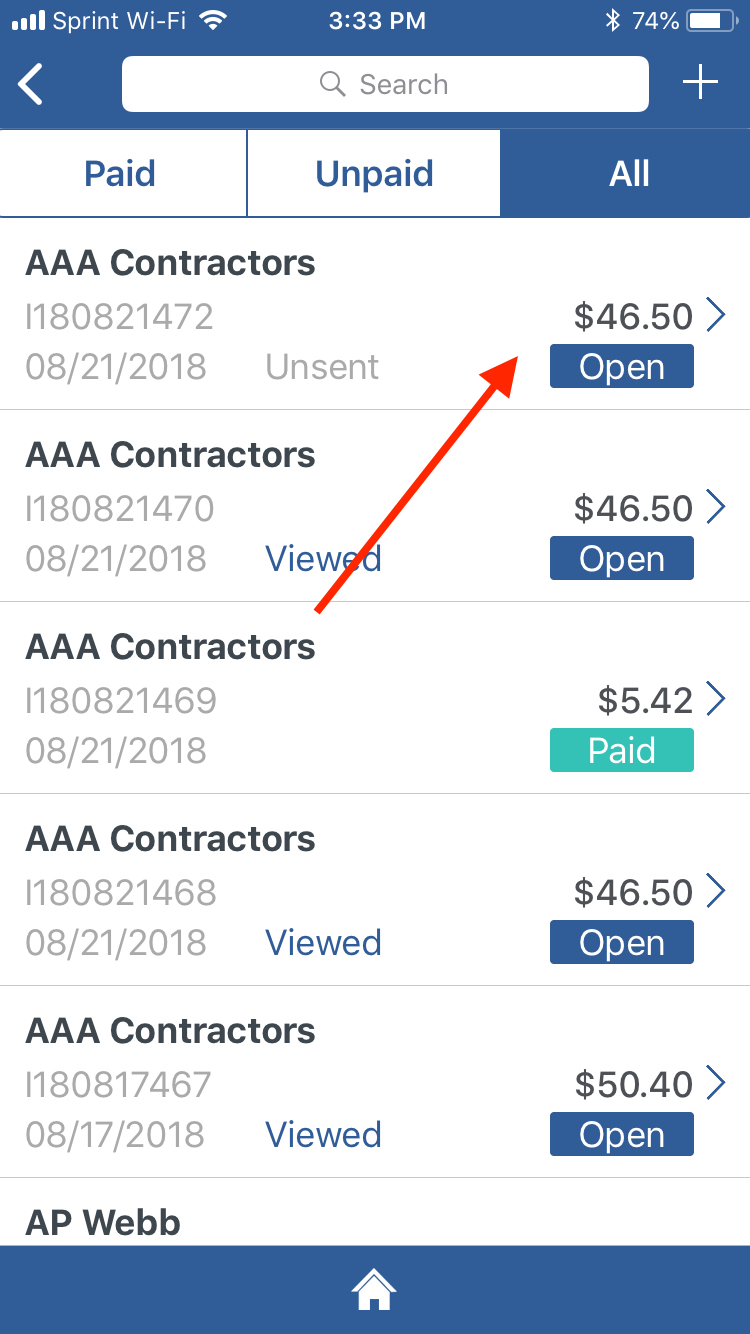
Task: Tap the Viewed link on invoice I180817467
Action: click(x=323, y=1134)
